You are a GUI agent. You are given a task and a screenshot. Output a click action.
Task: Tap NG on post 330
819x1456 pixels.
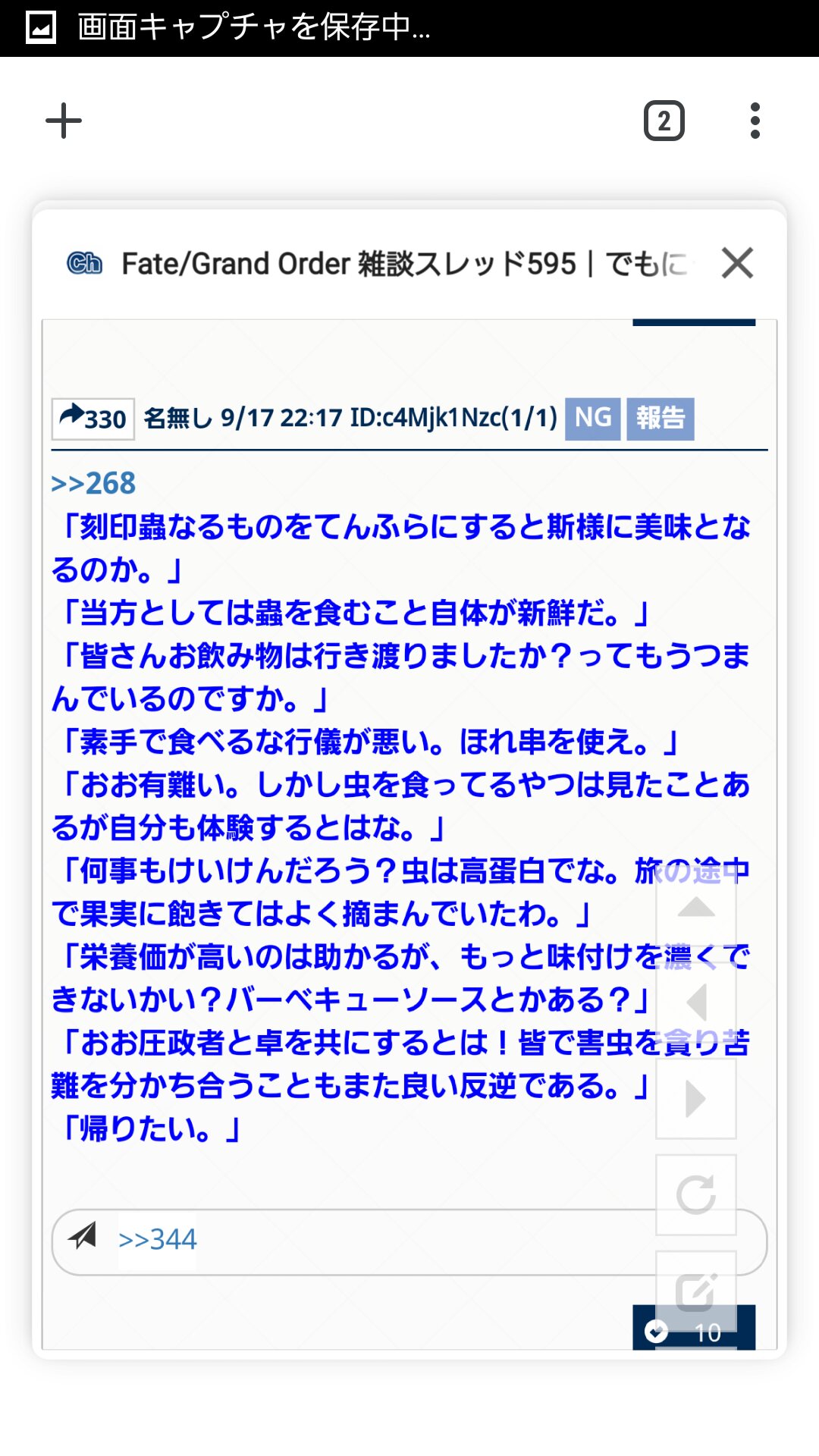coord(592,419)
